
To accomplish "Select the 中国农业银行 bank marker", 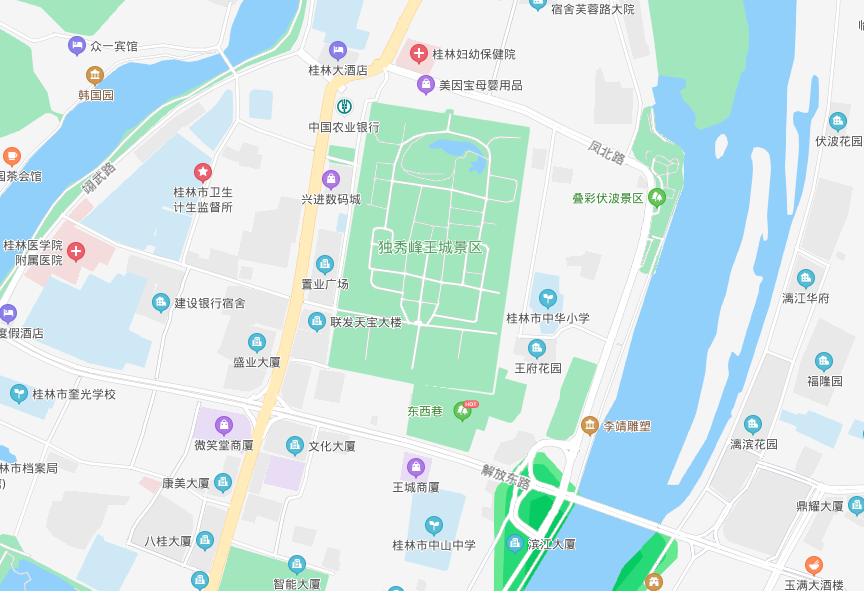I will 344,106.
